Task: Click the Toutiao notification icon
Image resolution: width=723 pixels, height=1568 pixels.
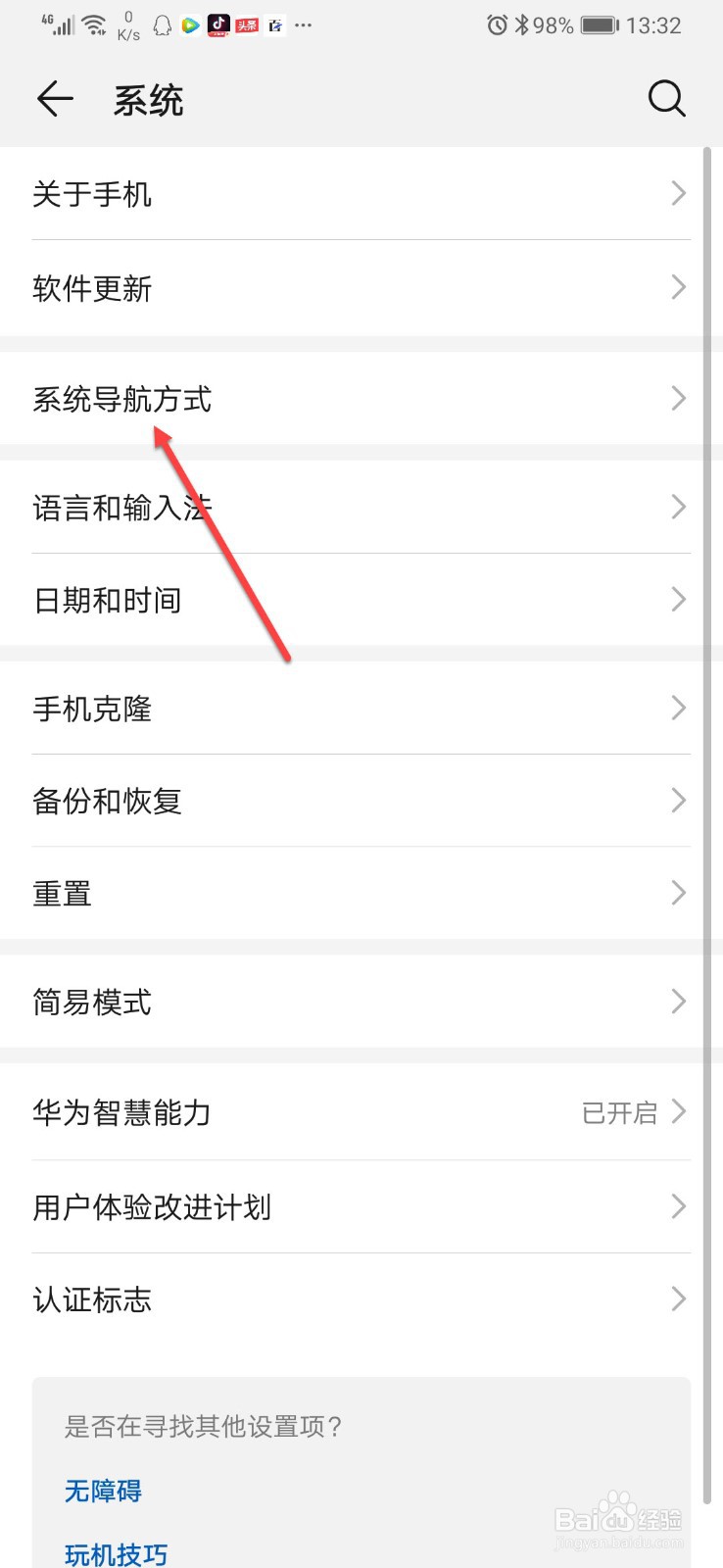Action: point(247,24)
